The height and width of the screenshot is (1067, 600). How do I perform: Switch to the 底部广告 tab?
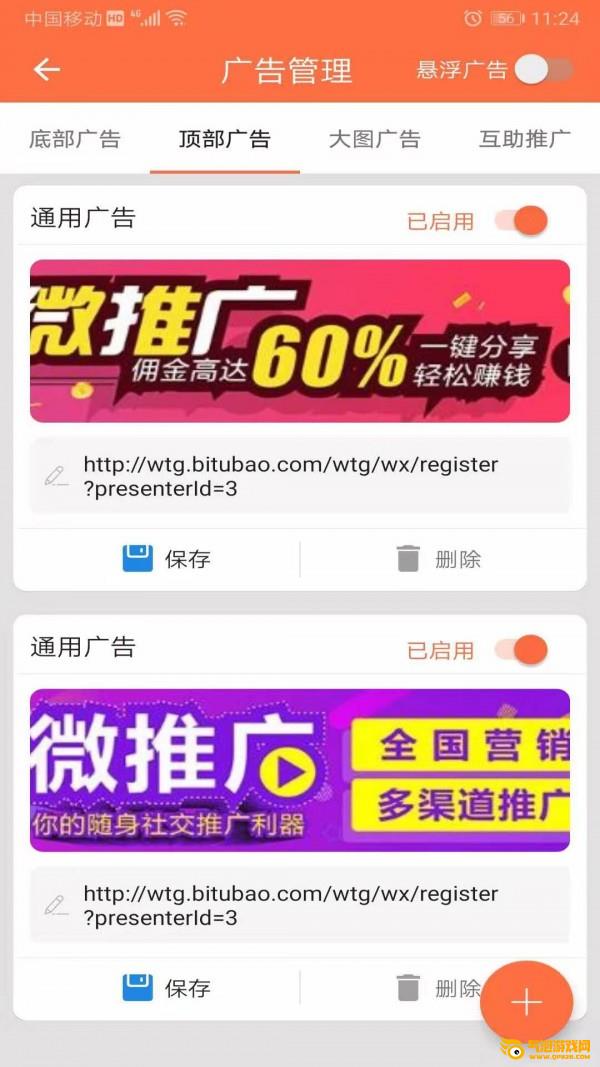pyautogui.click(x=75, y=139)
